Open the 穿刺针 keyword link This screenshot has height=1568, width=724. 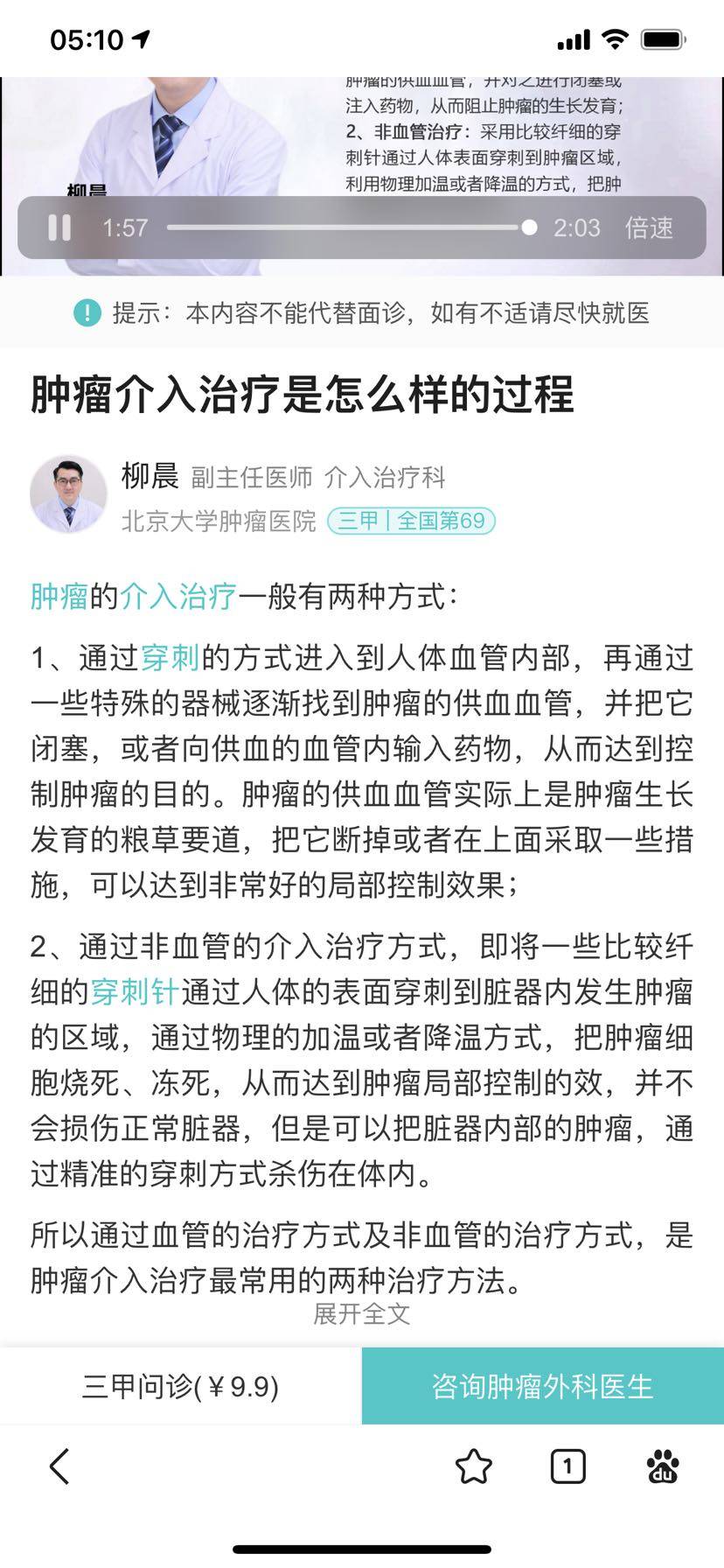tap(135, 992)
